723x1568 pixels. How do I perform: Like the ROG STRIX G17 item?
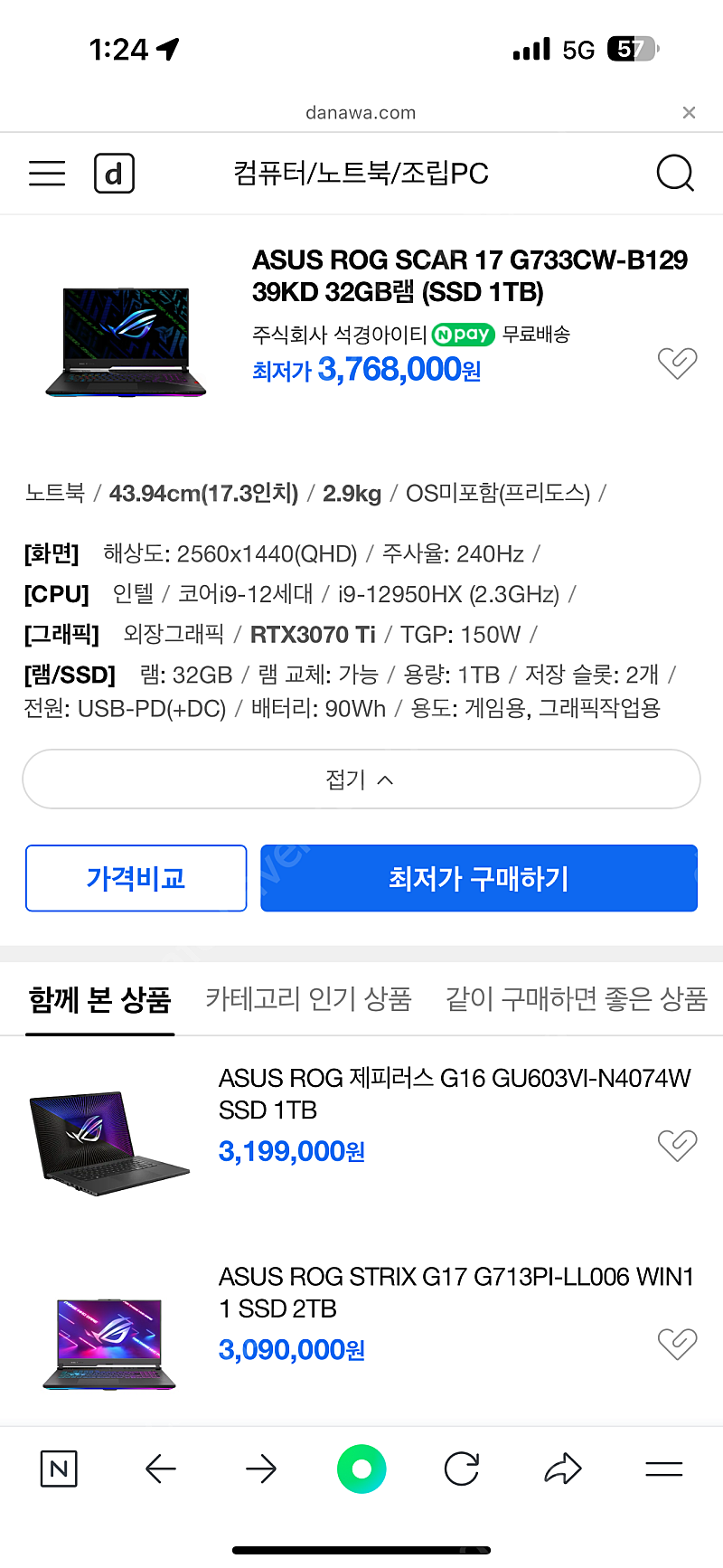(677, 1344)
